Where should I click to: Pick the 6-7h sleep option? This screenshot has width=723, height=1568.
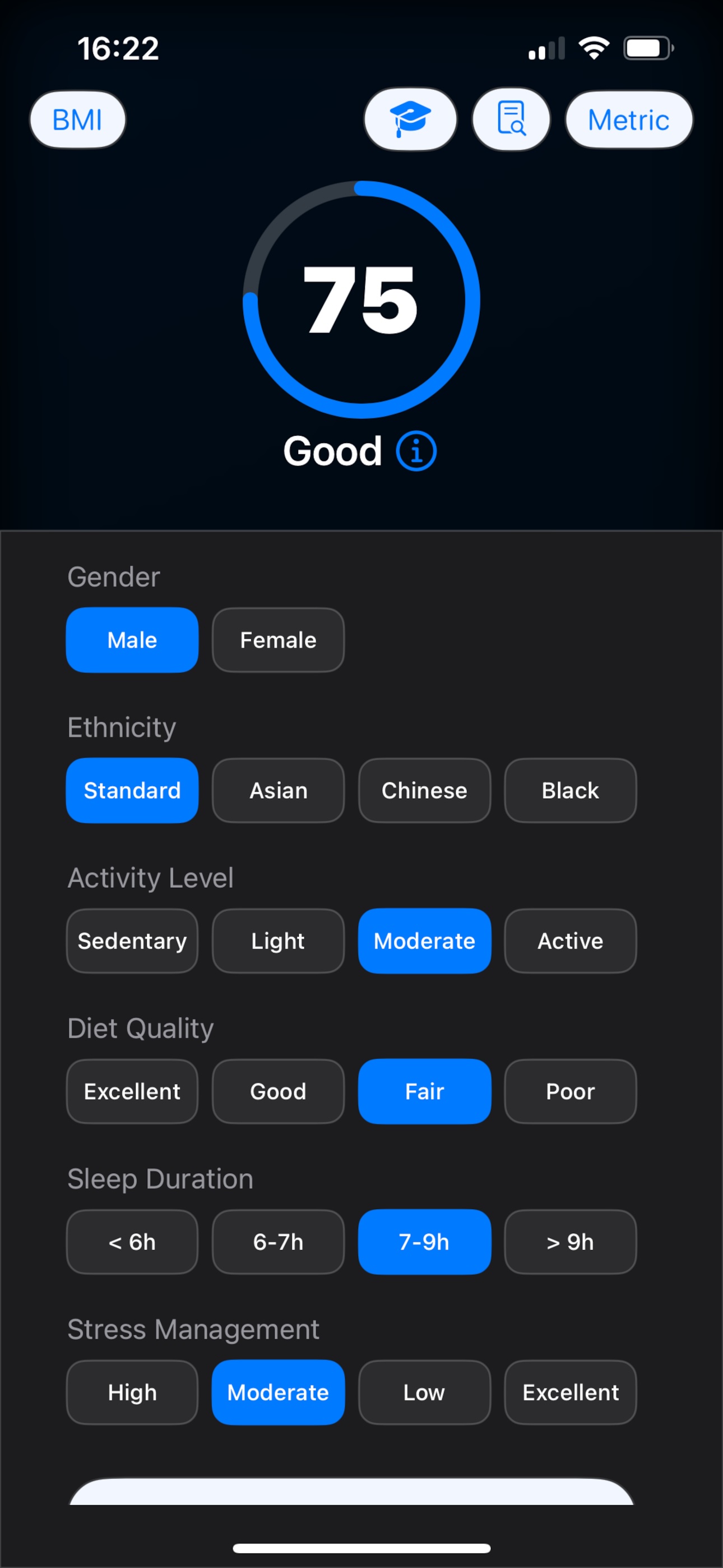pos(278,1242)
